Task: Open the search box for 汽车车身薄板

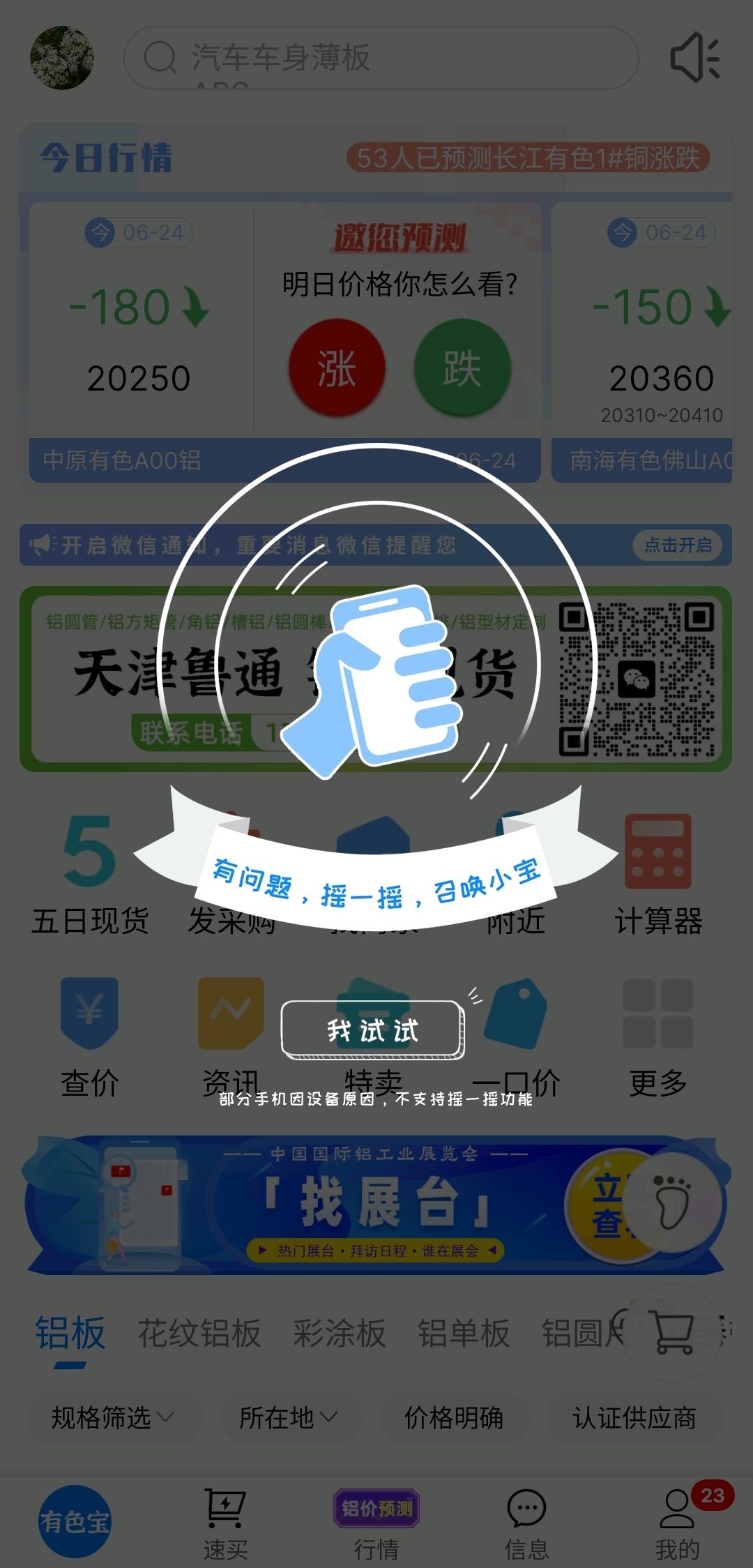Action: click(x=381, y=58)
